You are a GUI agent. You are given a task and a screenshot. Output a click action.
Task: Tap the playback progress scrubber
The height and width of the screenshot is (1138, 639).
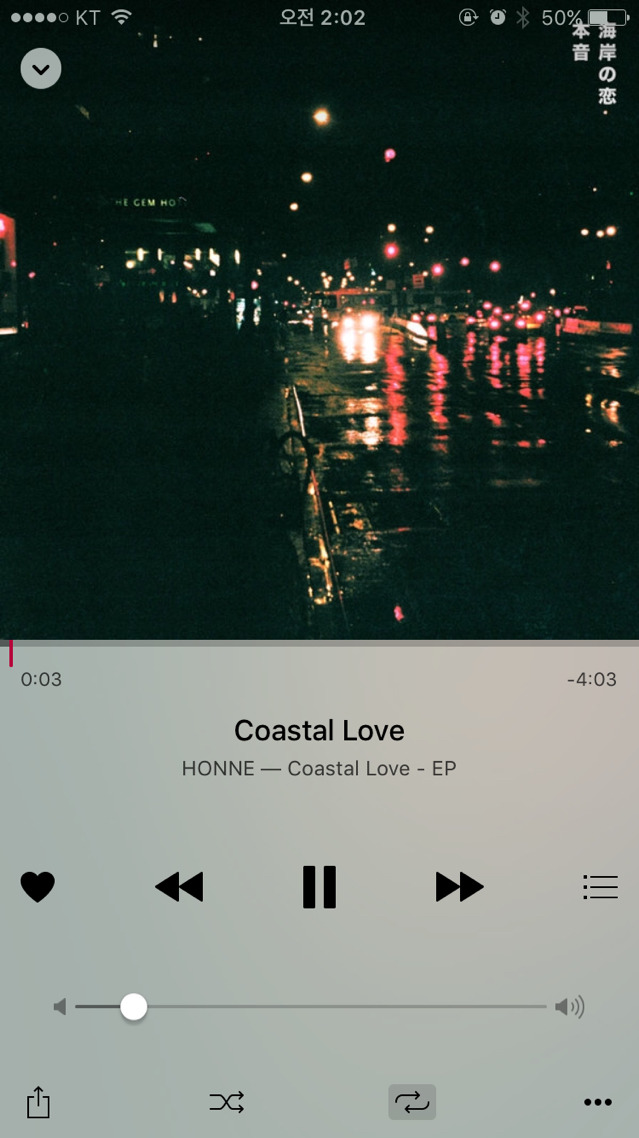[x=11, y=652]
